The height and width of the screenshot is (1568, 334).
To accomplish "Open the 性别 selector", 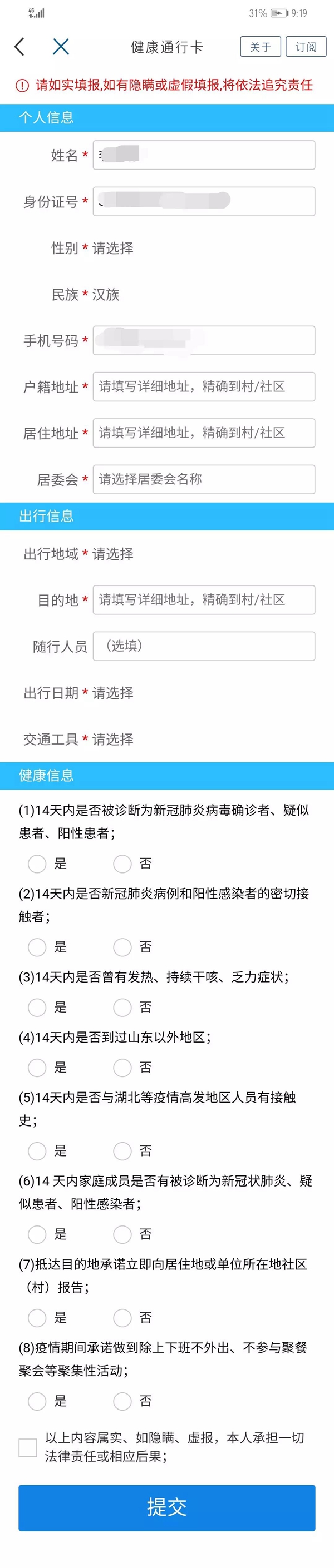I will pos(113,249).
